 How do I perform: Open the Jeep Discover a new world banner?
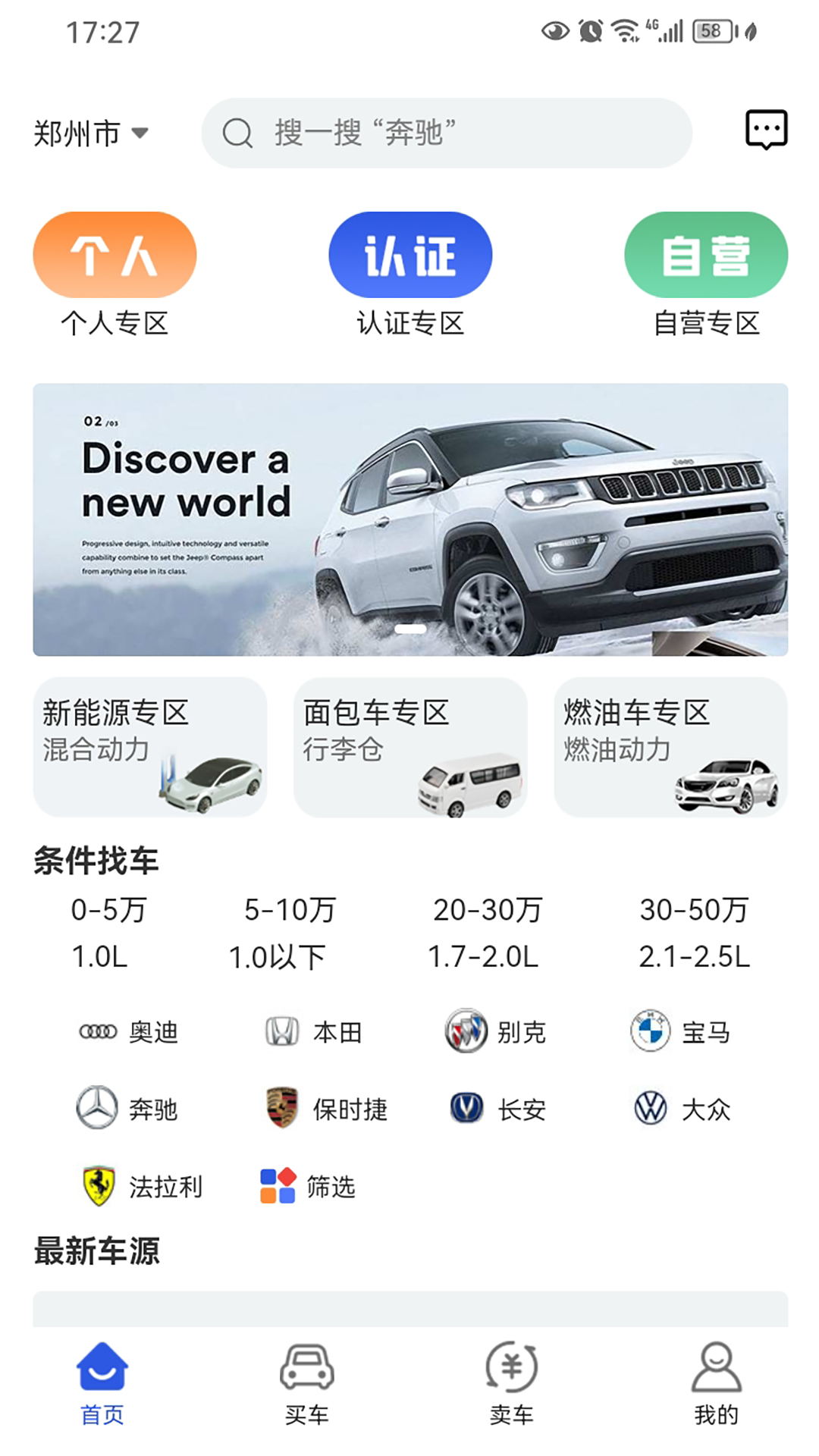pyautogui.click(x=410, y=519)
